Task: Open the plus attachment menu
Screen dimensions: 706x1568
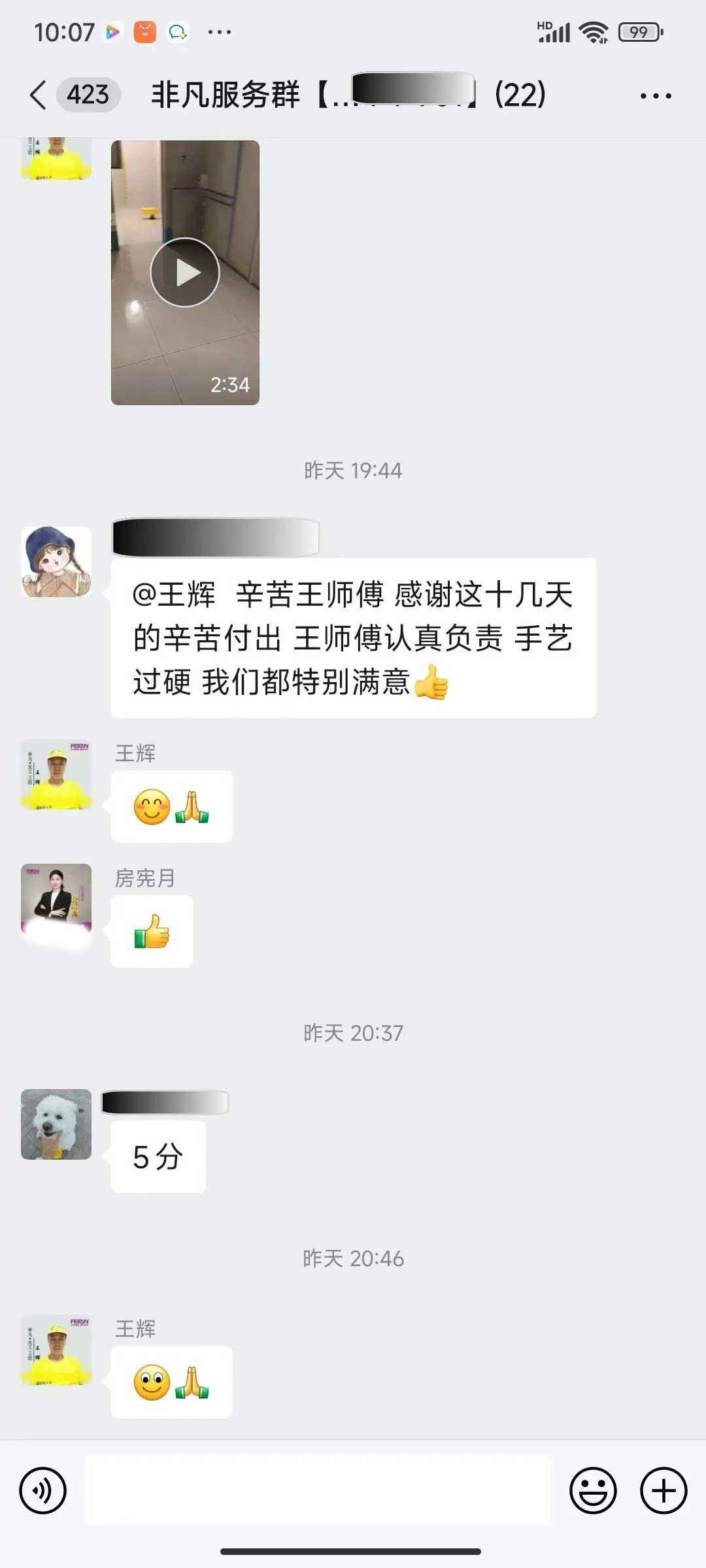Action: point(663,1490)
